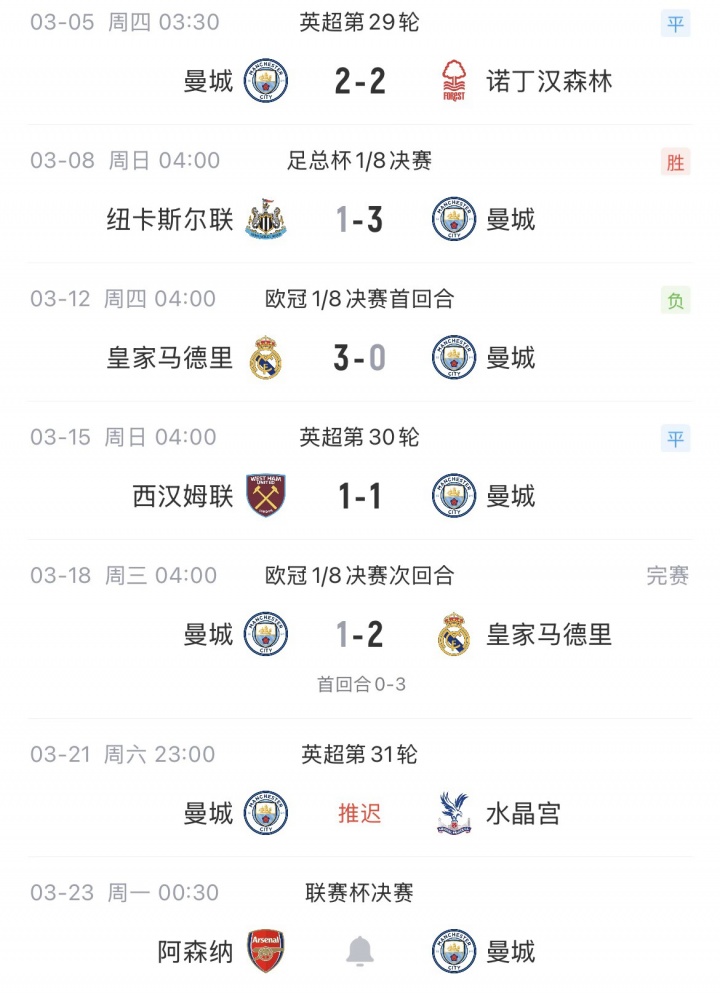Open the Man City 1-2 Real Madrid second leg
Image resolution: width=720 pixels, height=993 pixels.
pos(360,634)
